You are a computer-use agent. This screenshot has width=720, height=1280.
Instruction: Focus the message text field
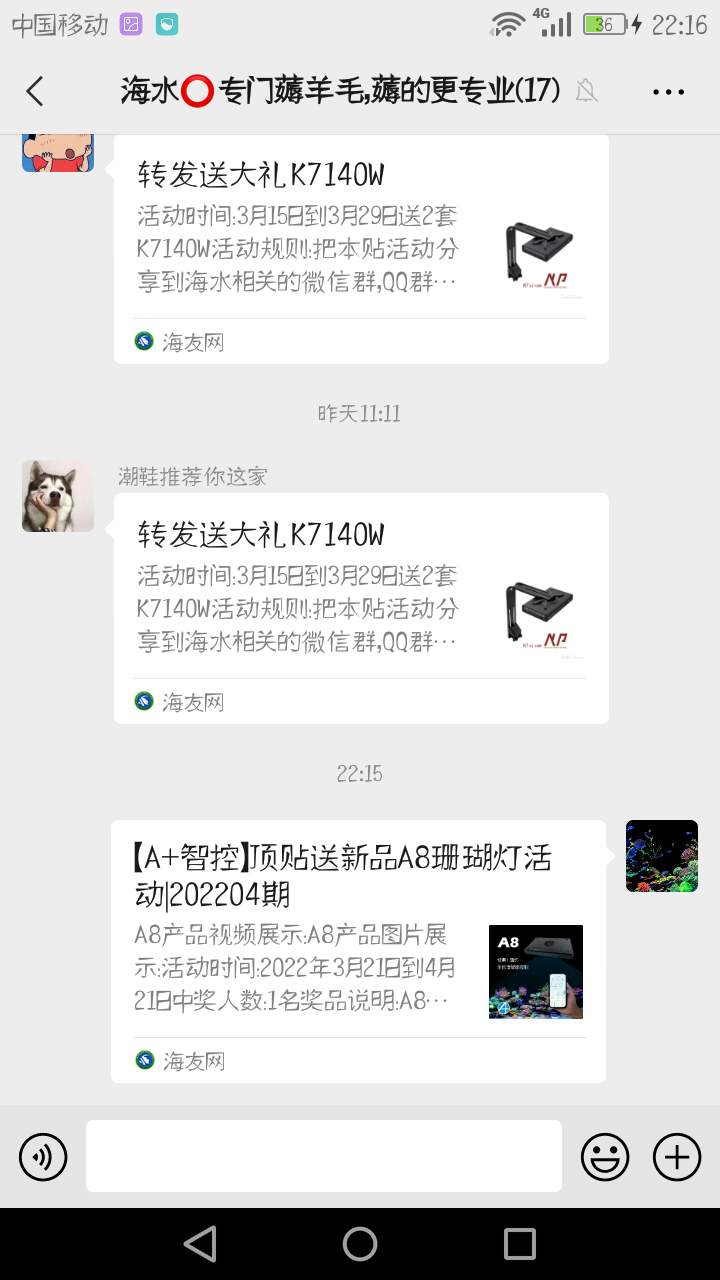click(x=324, y=1156)
